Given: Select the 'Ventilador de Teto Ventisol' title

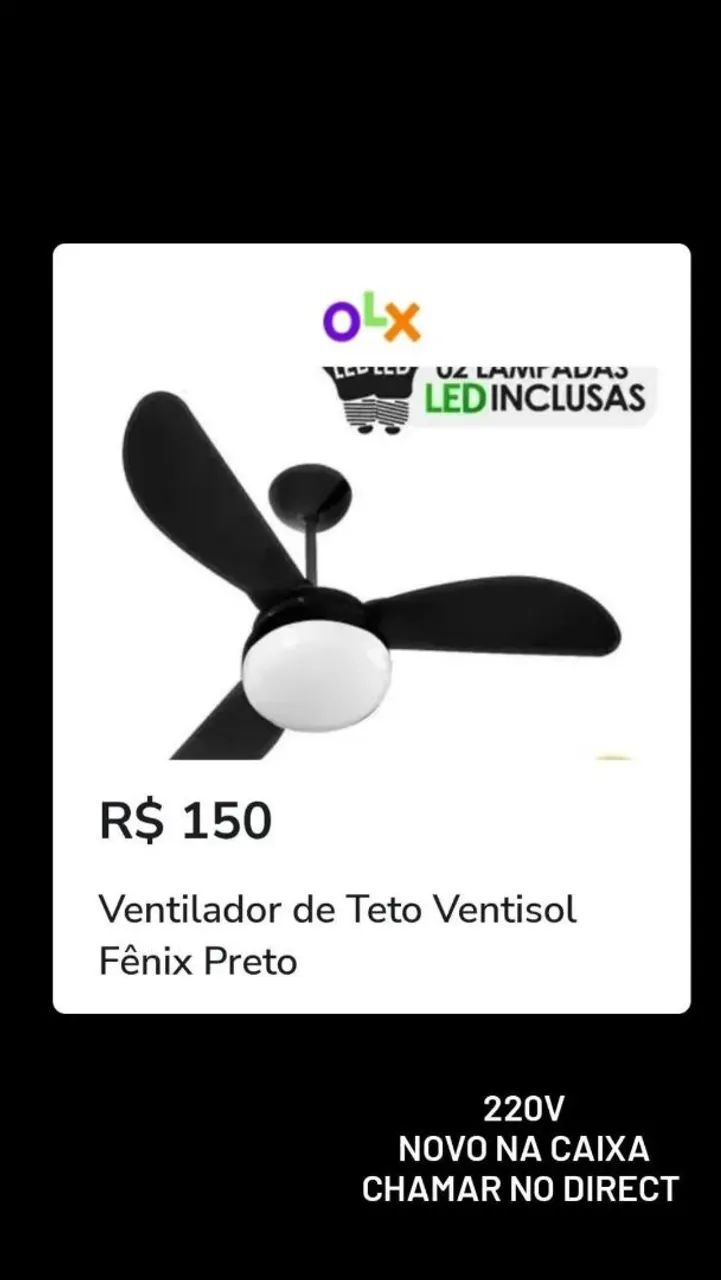Looking at the screenshot, I should point(338,910).
